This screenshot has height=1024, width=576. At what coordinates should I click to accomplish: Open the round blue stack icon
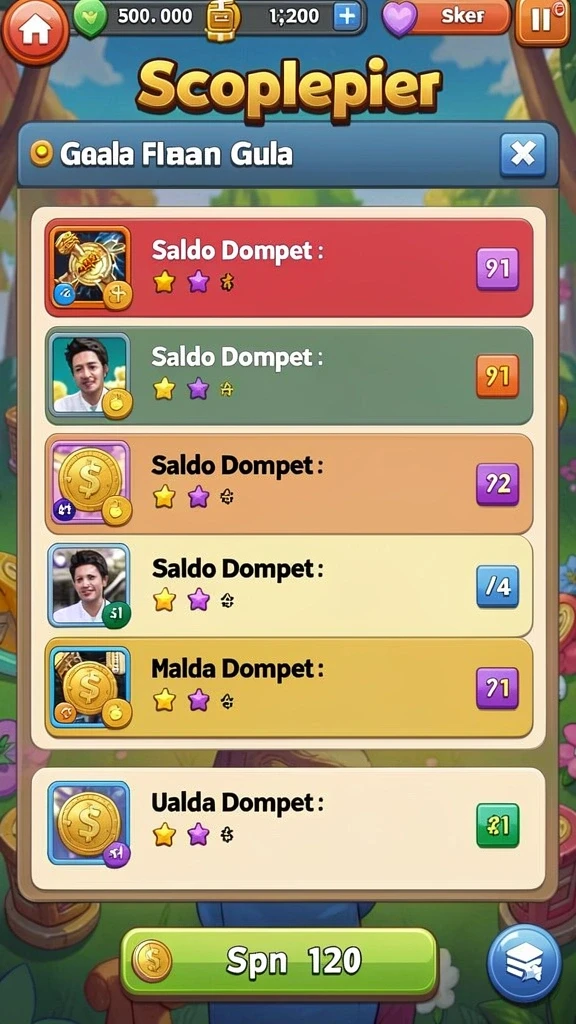point(524,963)
